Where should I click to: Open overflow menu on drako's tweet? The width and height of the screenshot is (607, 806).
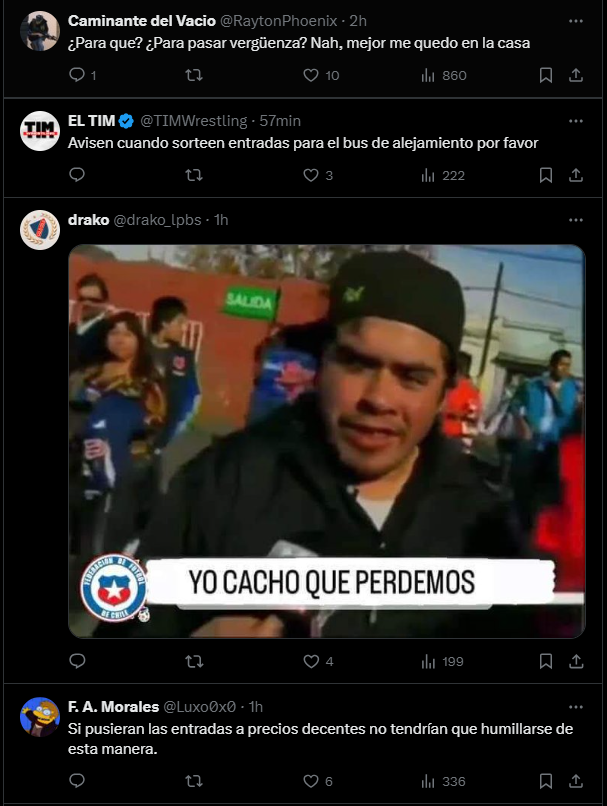tap(575, 220)
